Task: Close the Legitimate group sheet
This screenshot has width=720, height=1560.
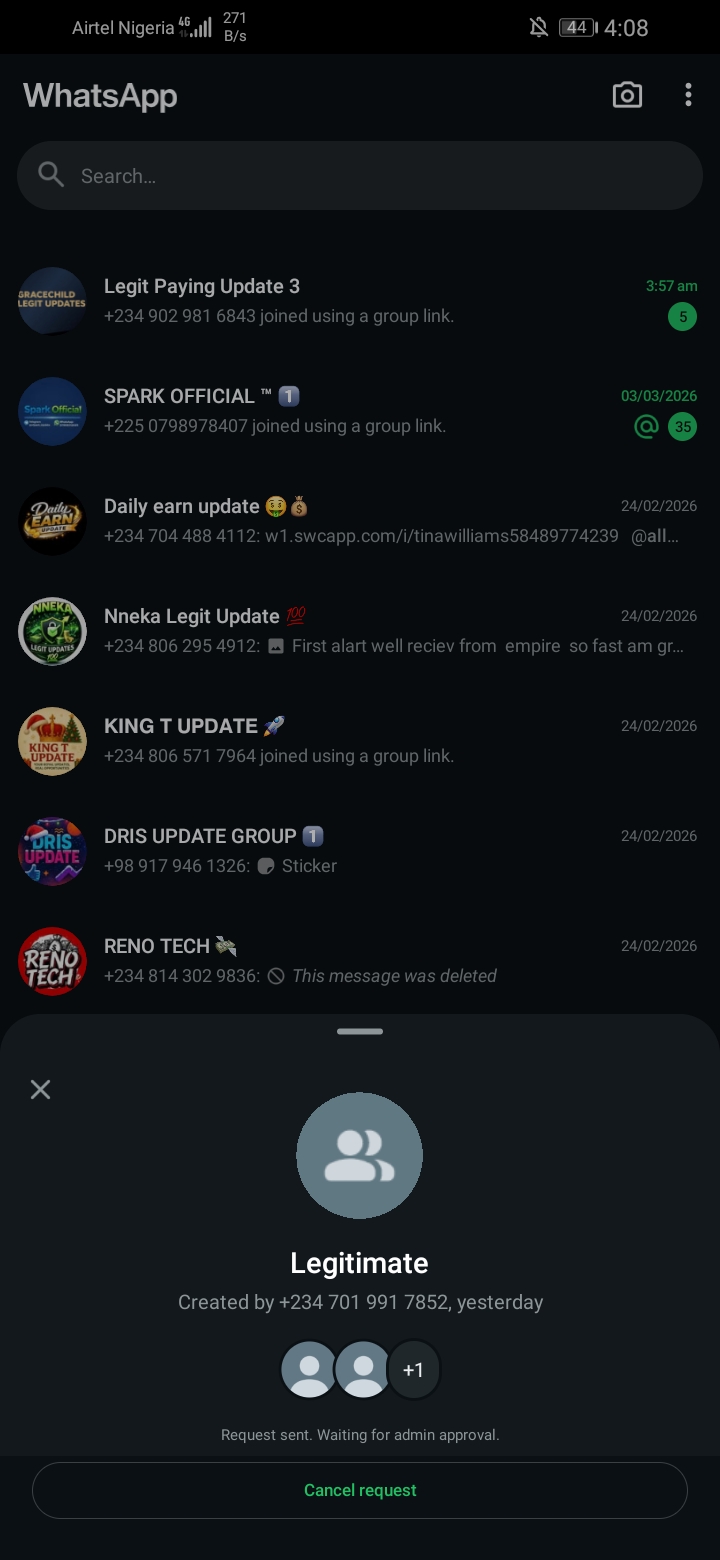Action: (x=40, y=1089)
